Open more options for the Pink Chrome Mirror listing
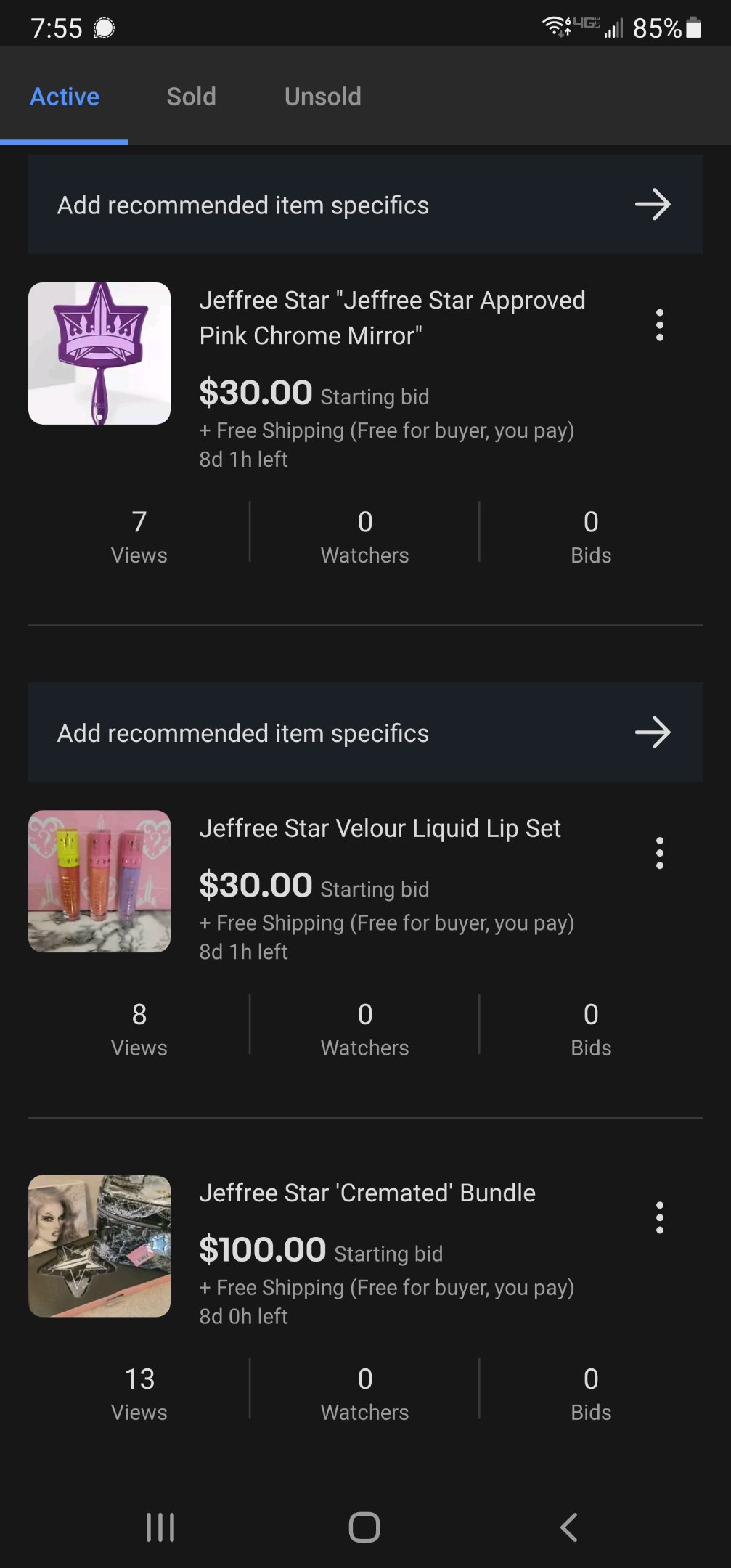Image resolution: width=731 pixels, height=1568 pixels. (x=659, y=325)
